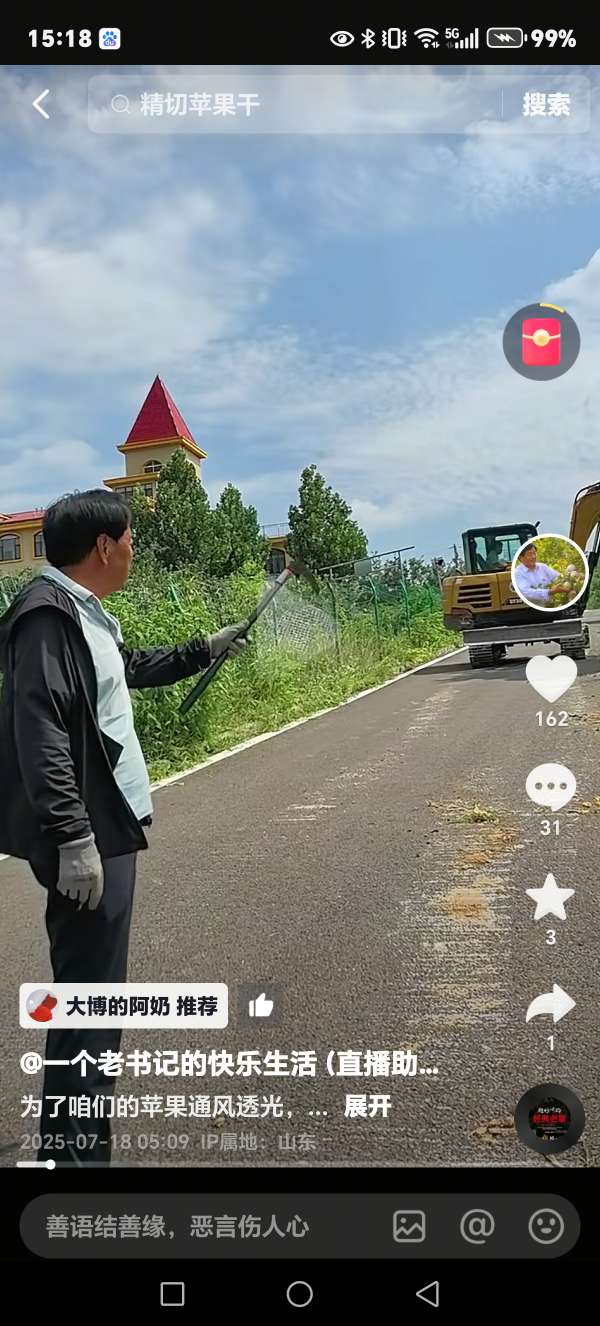The width and height of the screenshot is (600, 1326).
Task: Share this video using the arrow
Action: [x=551, y=1005]
